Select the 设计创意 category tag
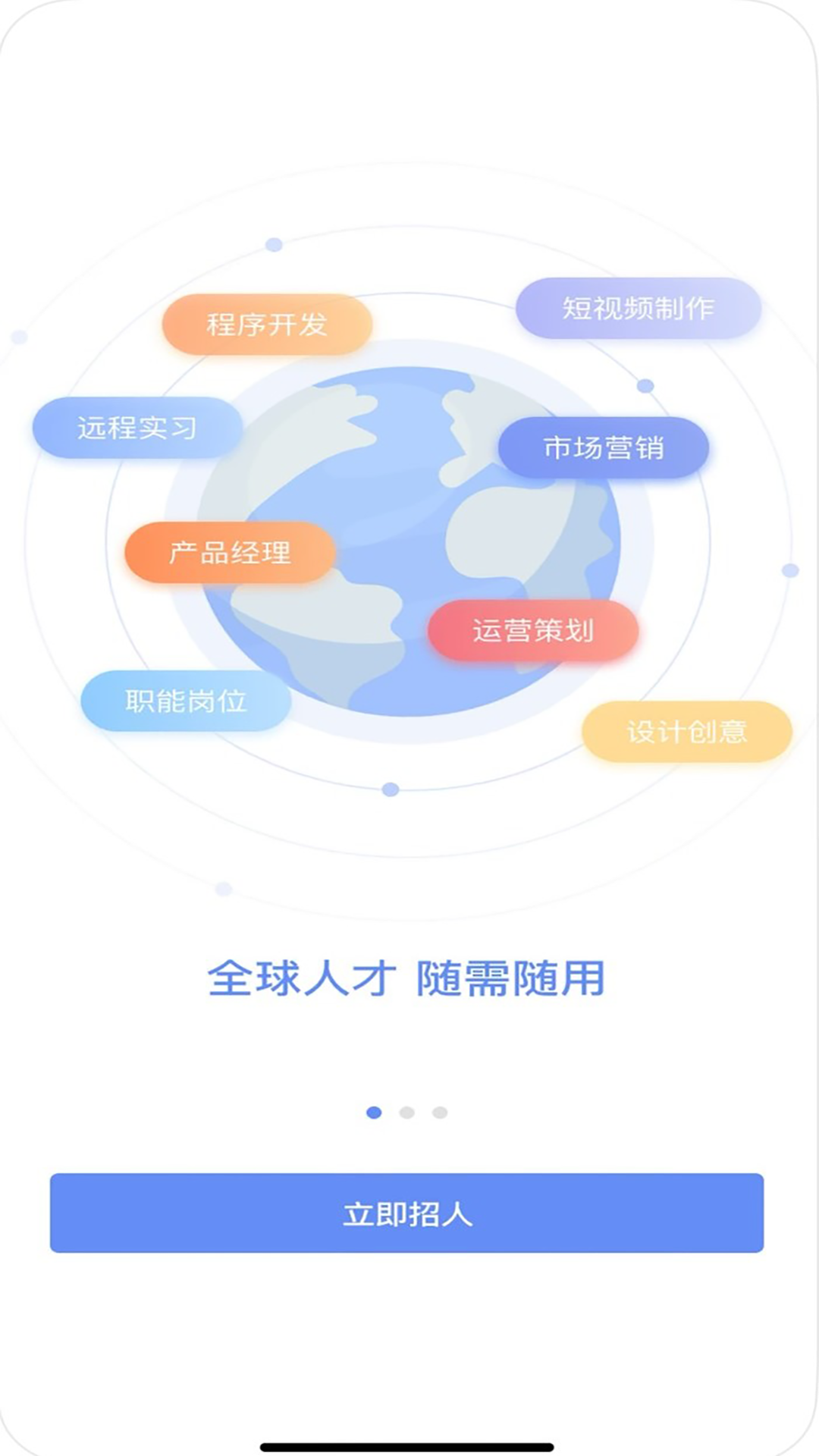The width and height of the screenshot is (819, 1456). 689,730
